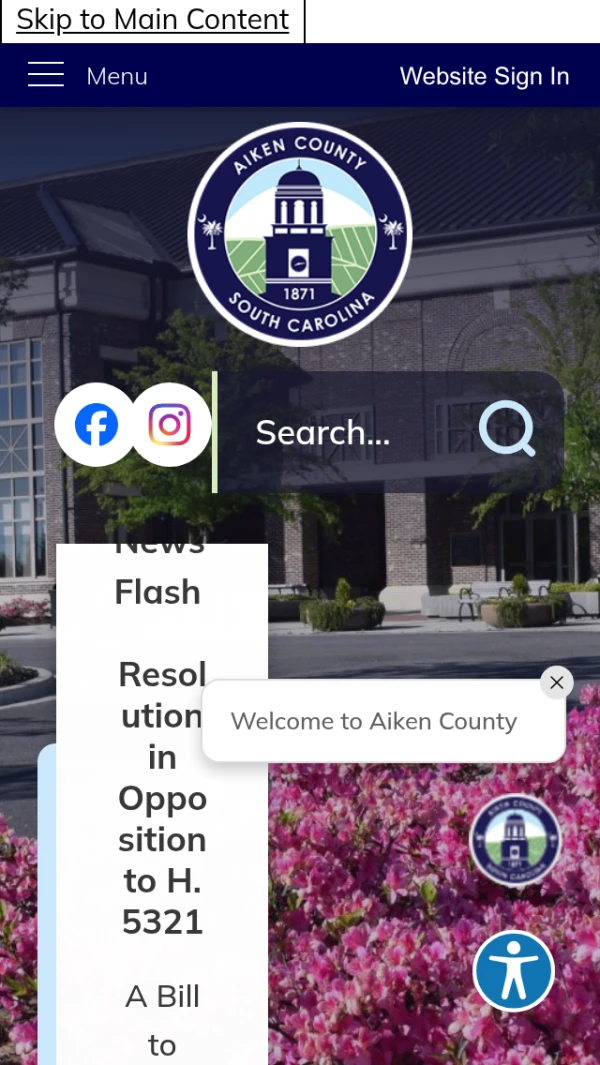The height and width of the screenshot is (1065, 600).
Task: Open Aiken County's Facebook page
Action: pos(97,425)
